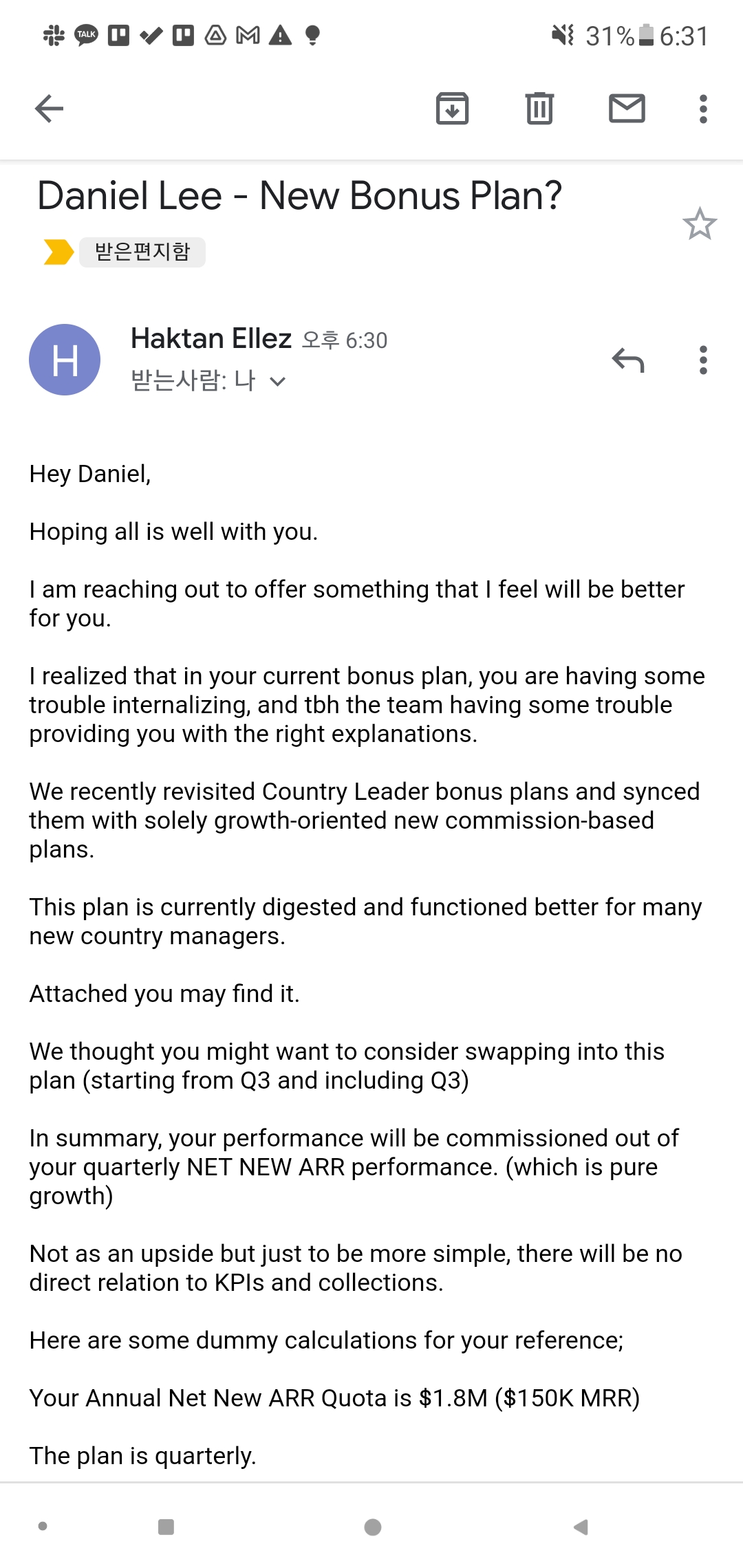This screenshot has width=743, height=1568.
Task: Expand the 받는사람 recipient details
Action: pos(277,382)
